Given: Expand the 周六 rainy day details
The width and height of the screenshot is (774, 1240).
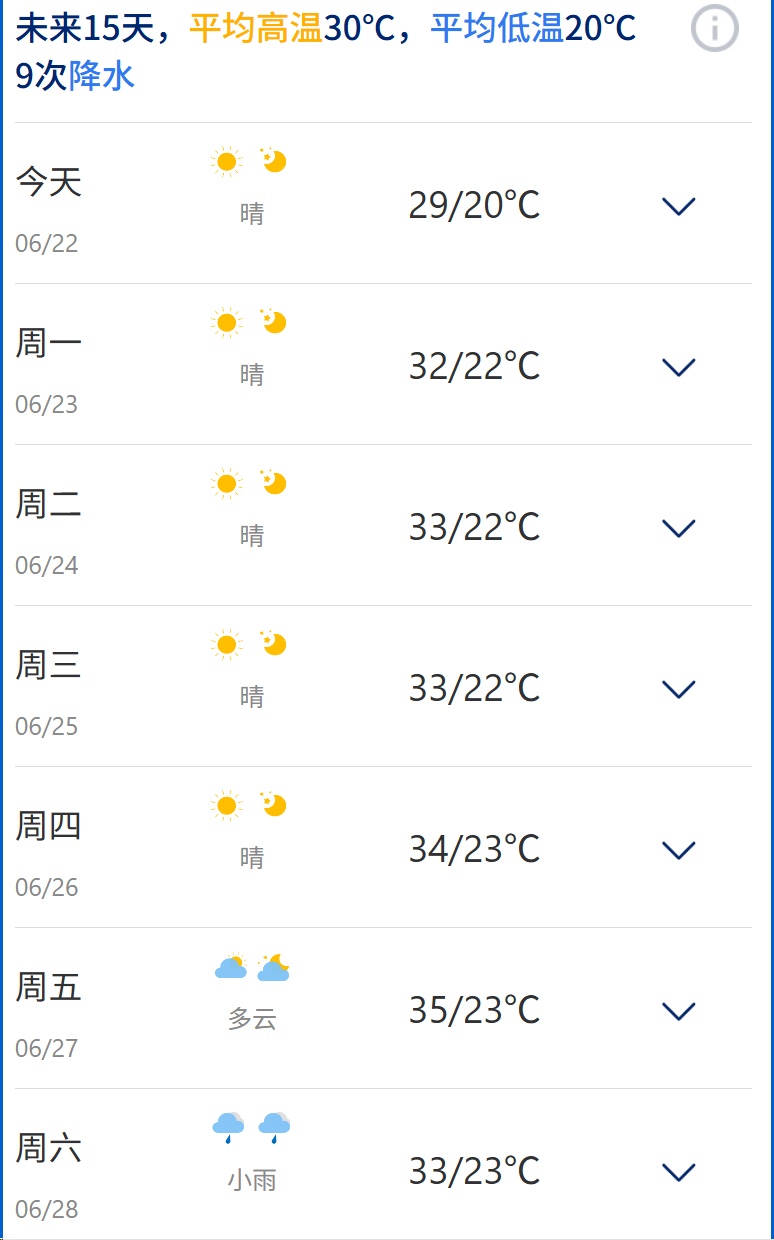Looking at the screenshot, I should (678, 1170).
